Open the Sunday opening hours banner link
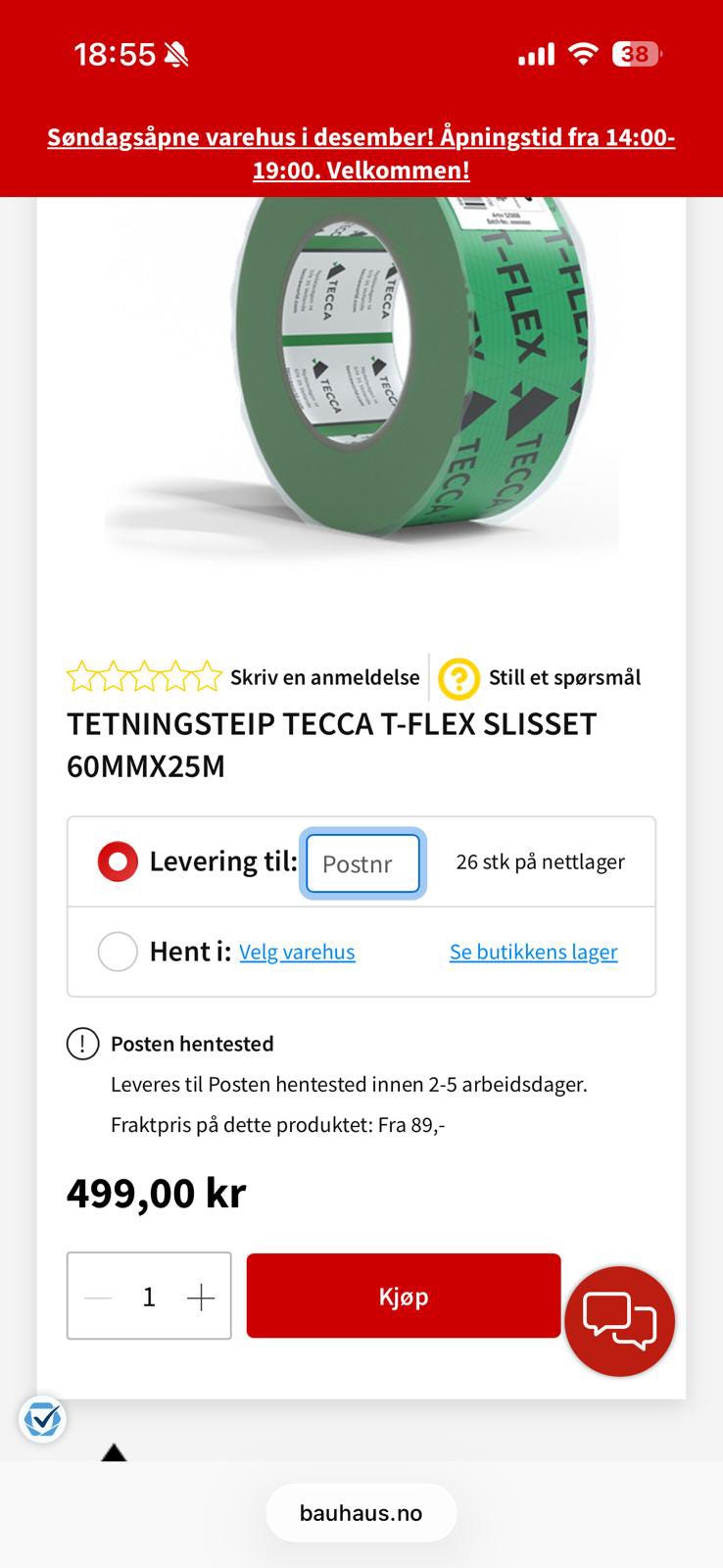 (361, 153)
